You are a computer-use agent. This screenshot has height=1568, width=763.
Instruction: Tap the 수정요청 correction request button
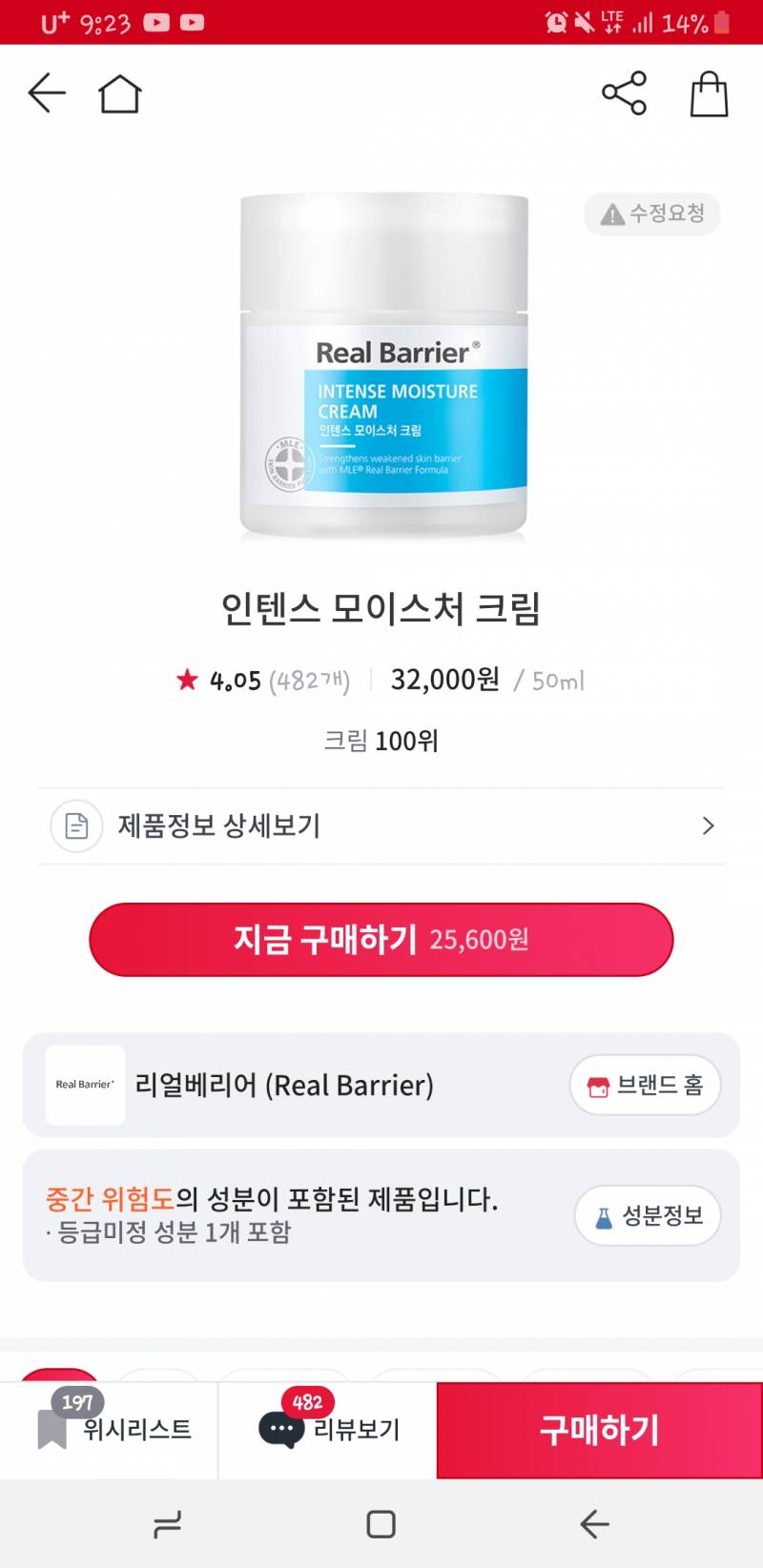651,214
